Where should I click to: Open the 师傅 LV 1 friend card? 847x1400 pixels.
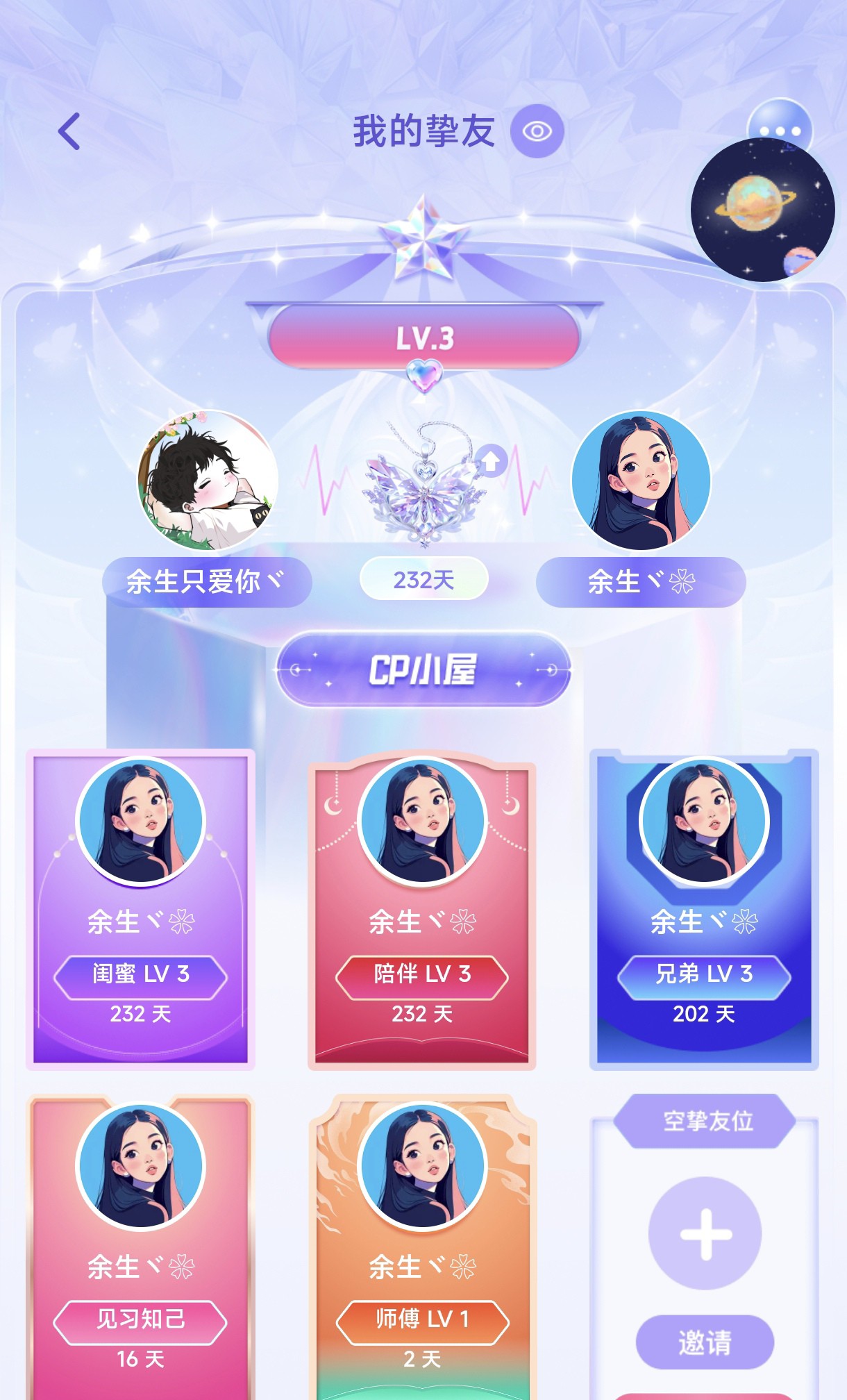pos(422,1247)
